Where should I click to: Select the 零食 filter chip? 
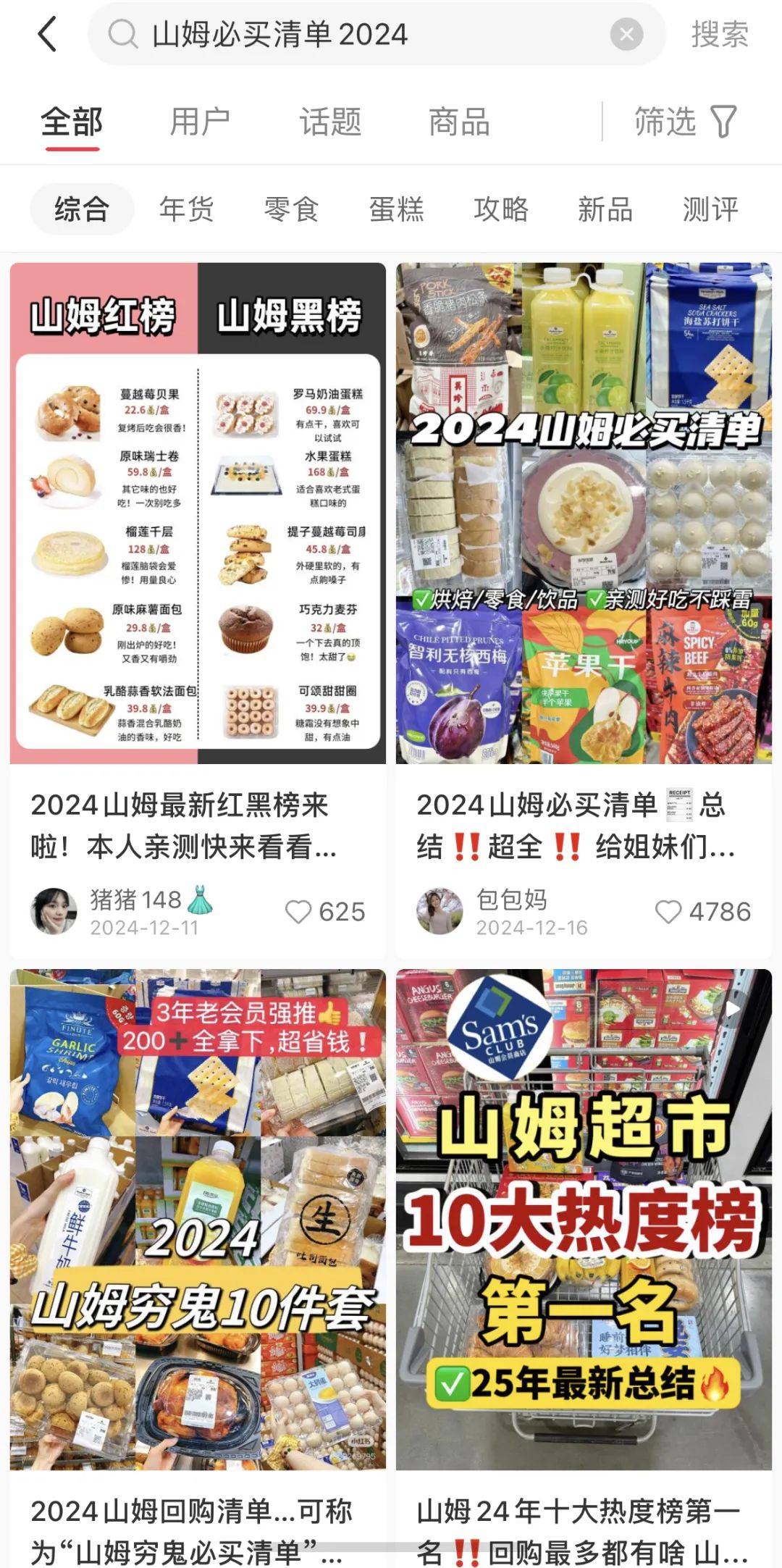point(292,209)
